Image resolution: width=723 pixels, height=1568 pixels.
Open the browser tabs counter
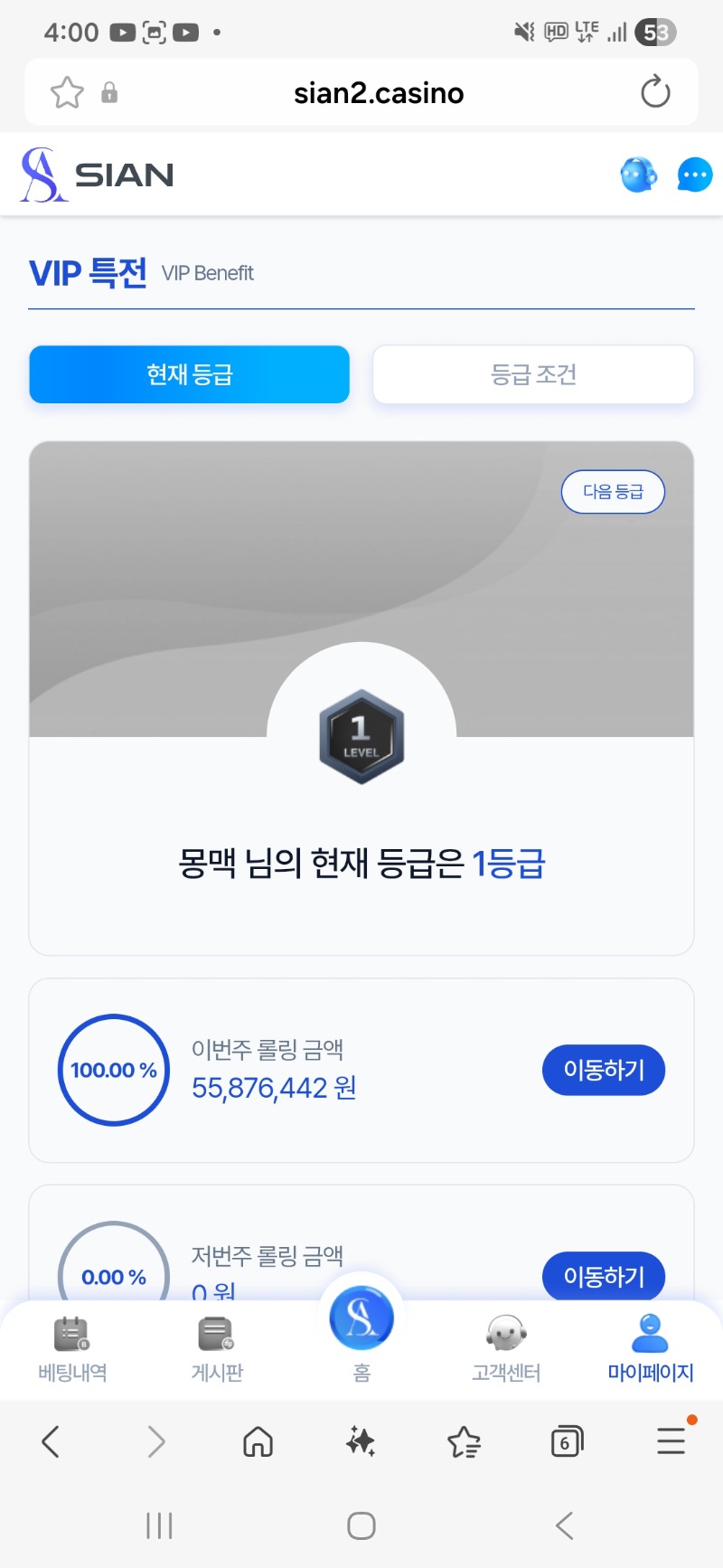(567, 1441)
